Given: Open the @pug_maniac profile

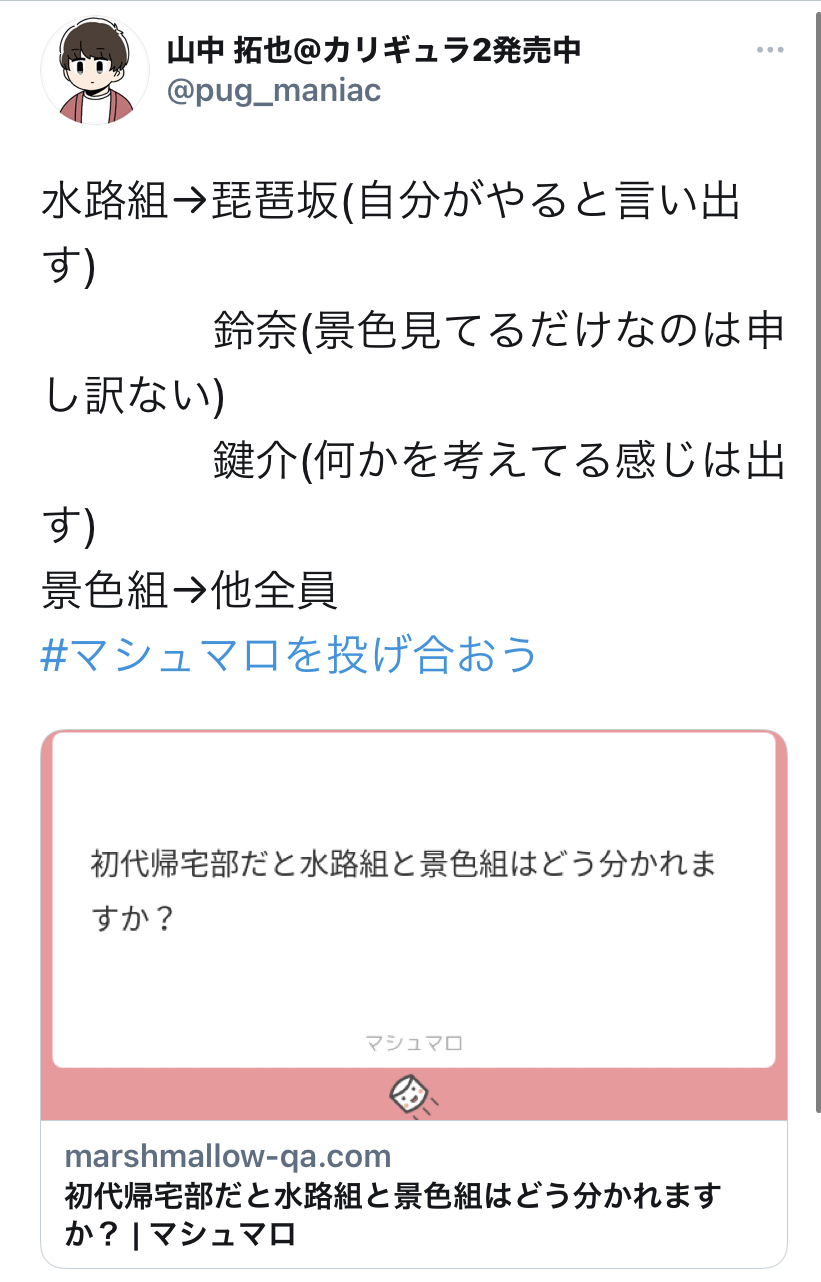Looking at the screenshot, I should [273, 92].
